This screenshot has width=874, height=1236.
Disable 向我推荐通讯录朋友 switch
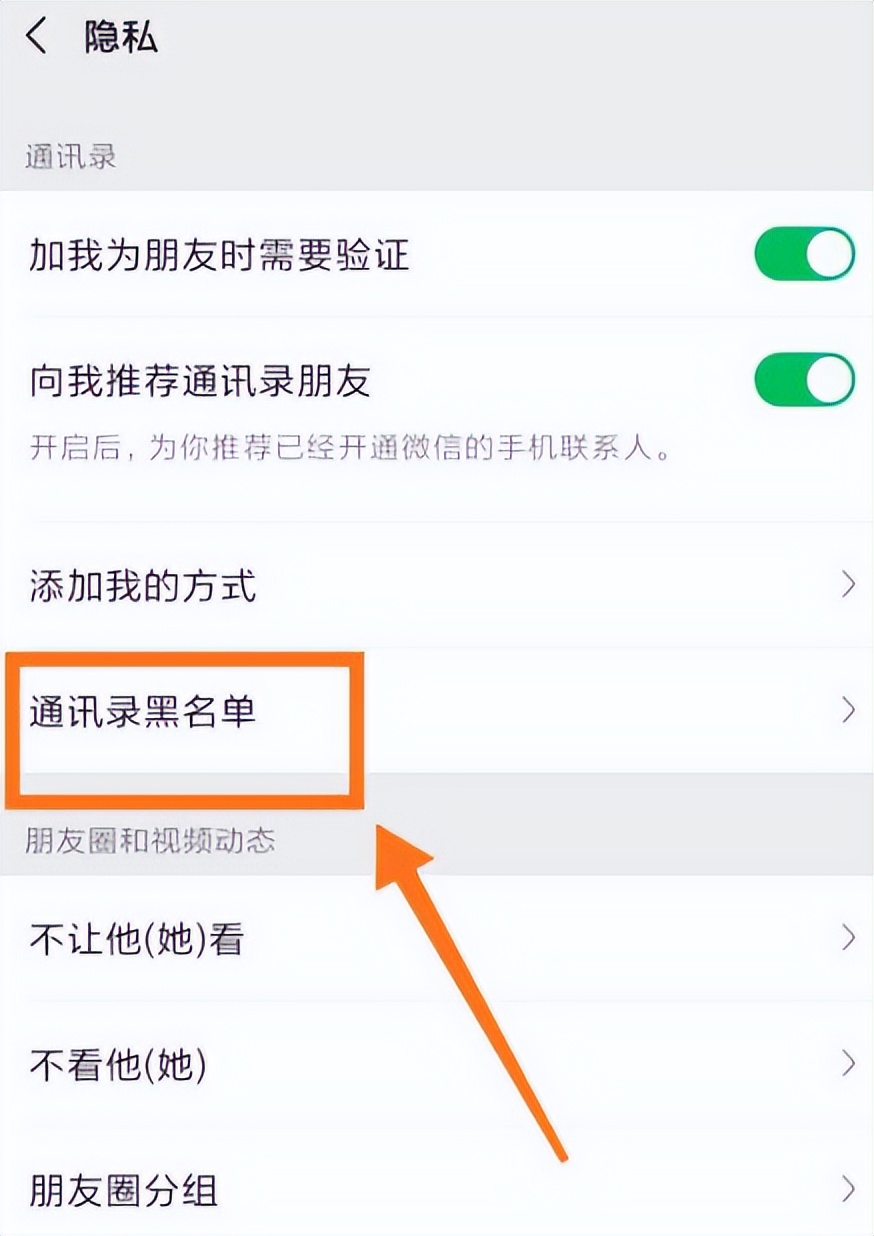point(804,381)
